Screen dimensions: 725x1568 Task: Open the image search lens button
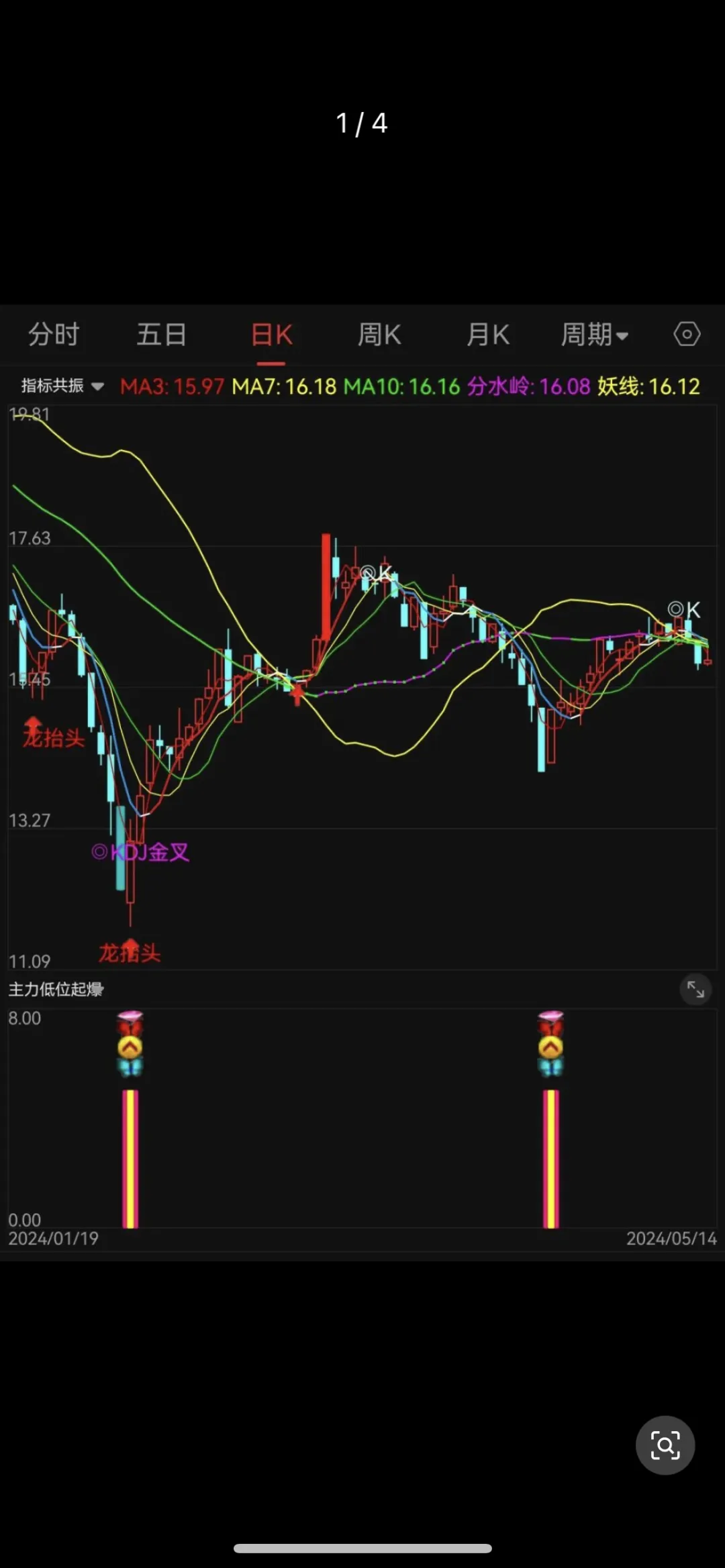(665, 1445)
